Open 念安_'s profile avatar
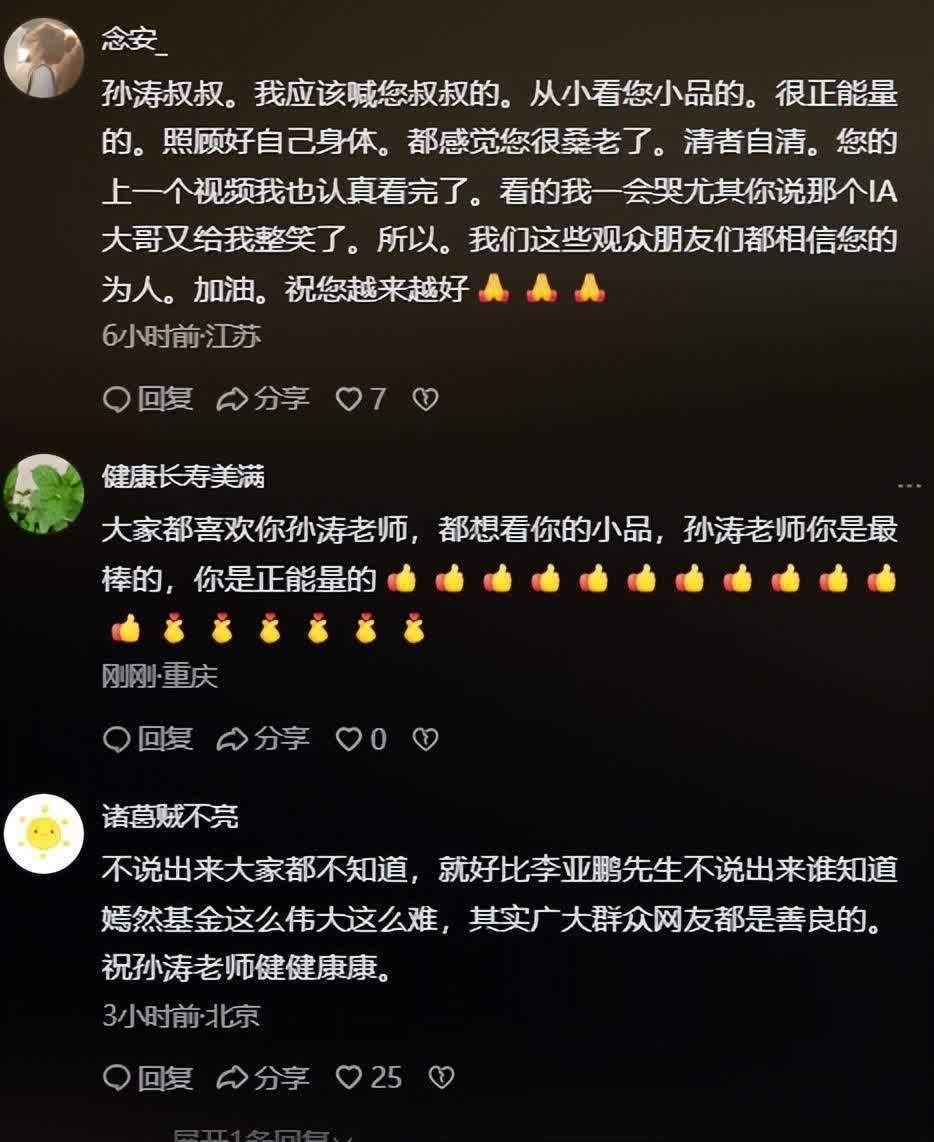The width and height of the screenshot is (934, 1142). click(43, 57)
